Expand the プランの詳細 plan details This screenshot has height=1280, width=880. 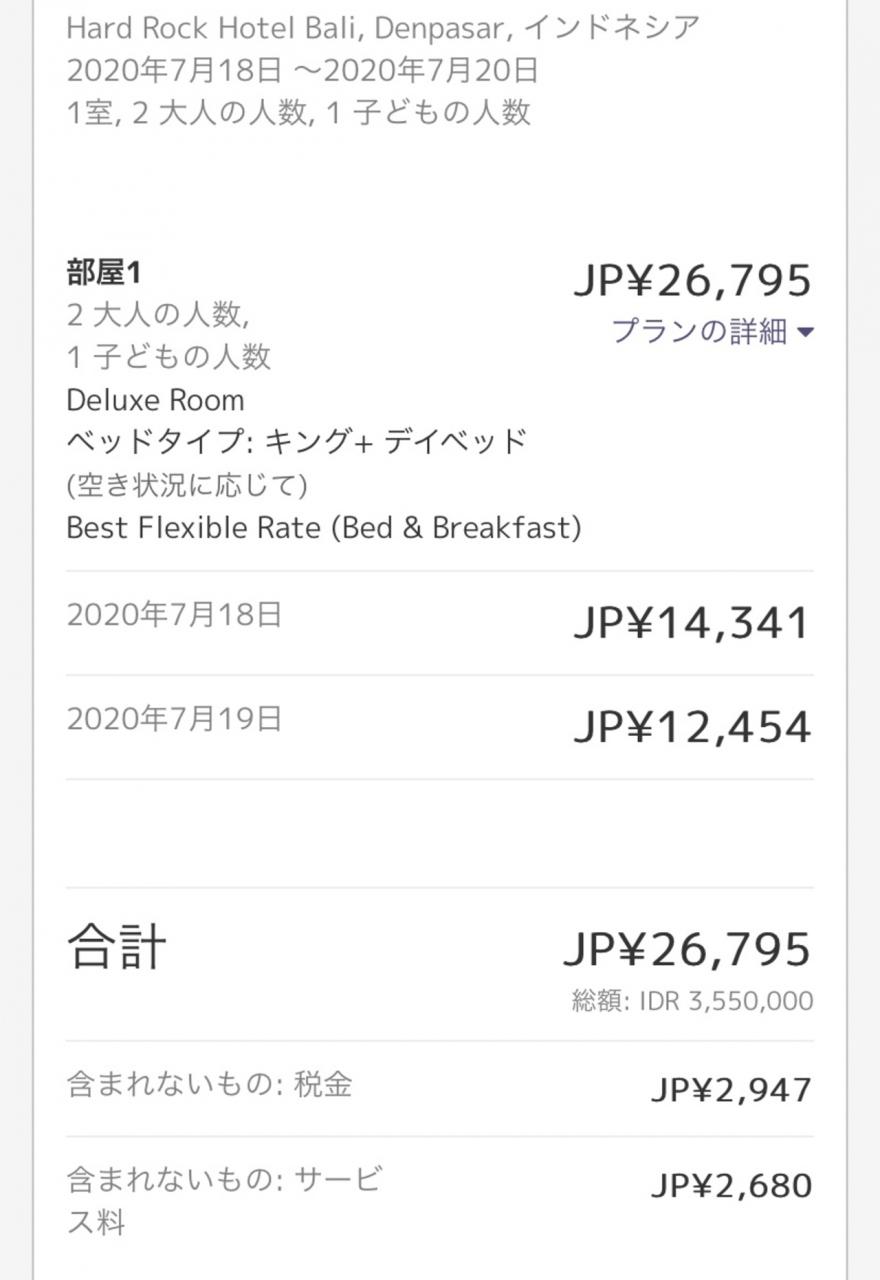(712, 332)
